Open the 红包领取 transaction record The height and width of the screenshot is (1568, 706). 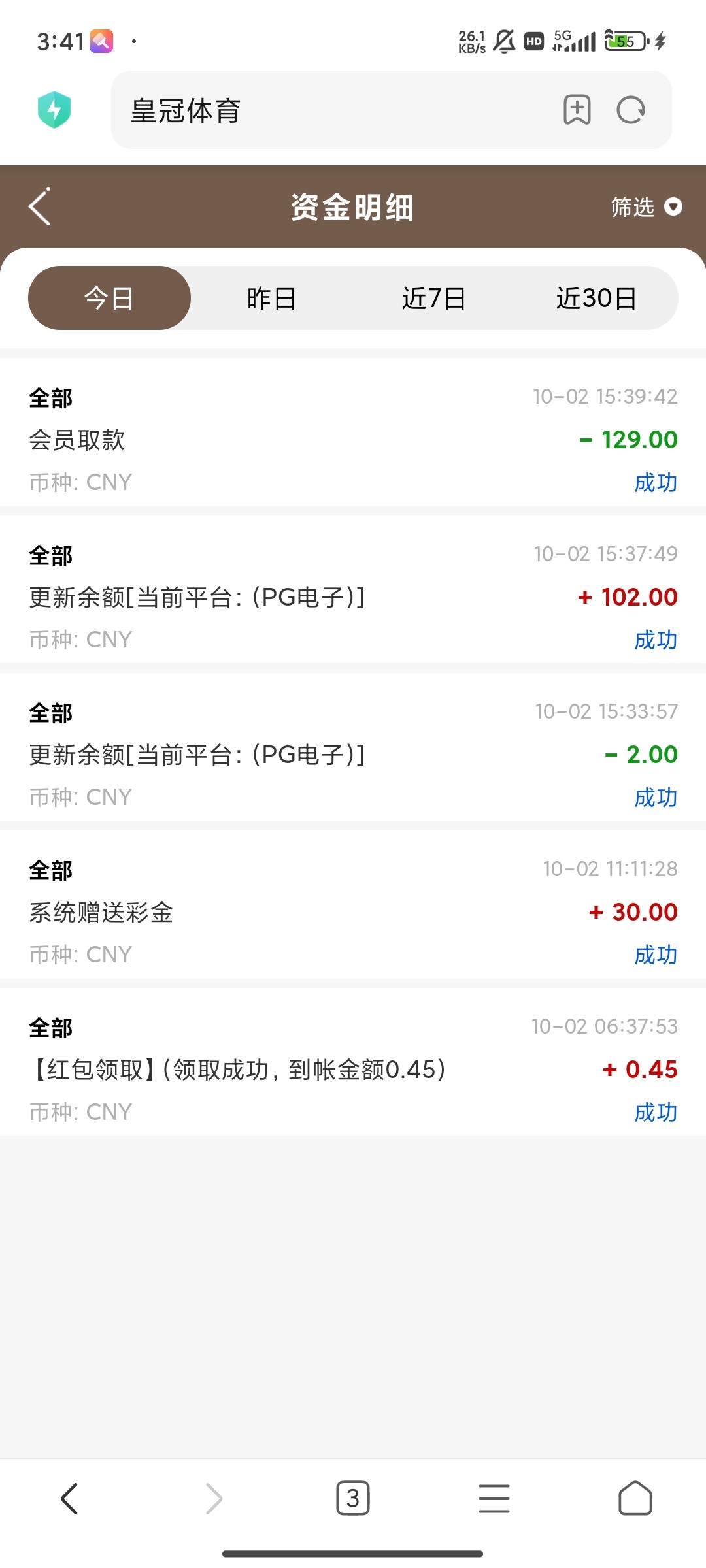[353, 1069]
